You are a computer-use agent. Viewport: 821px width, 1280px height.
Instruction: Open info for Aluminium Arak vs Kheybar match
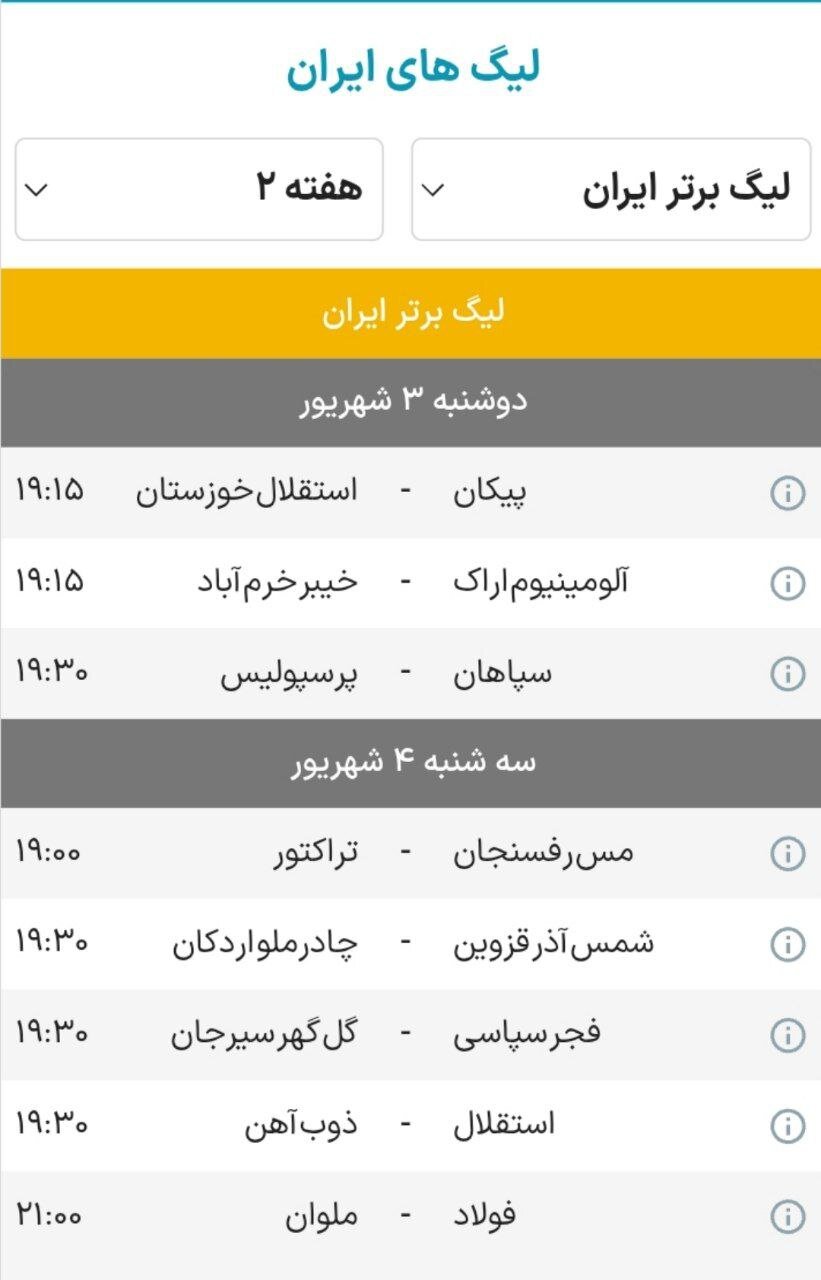[x=787, y=583]
